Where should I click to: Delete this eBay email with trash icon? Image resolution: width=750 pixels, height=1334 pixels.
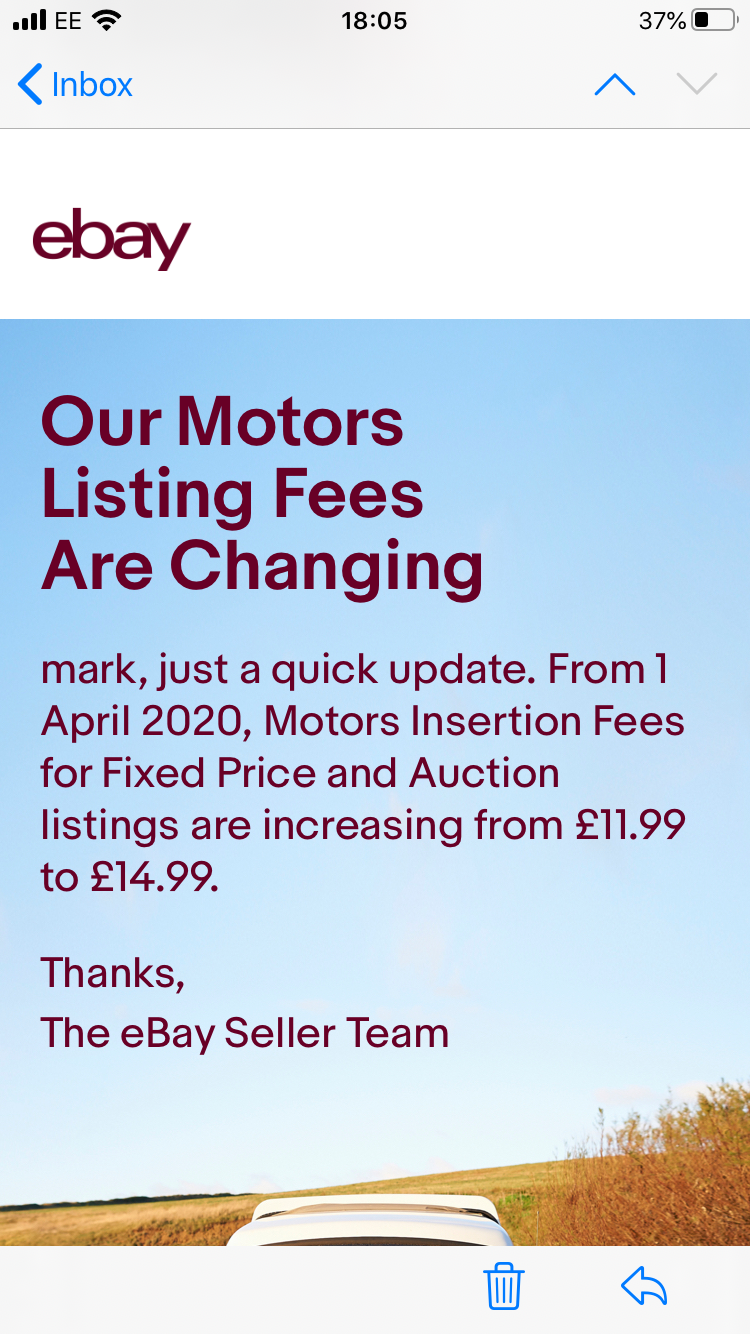(504, 1286)
